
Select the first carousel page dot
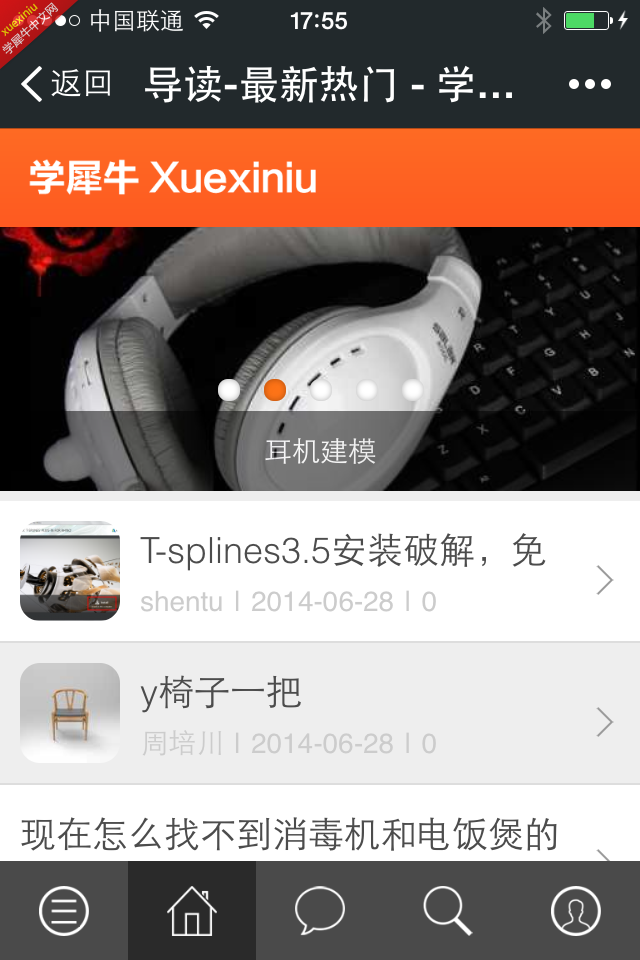pyautogui.click(x=229, y=390)
